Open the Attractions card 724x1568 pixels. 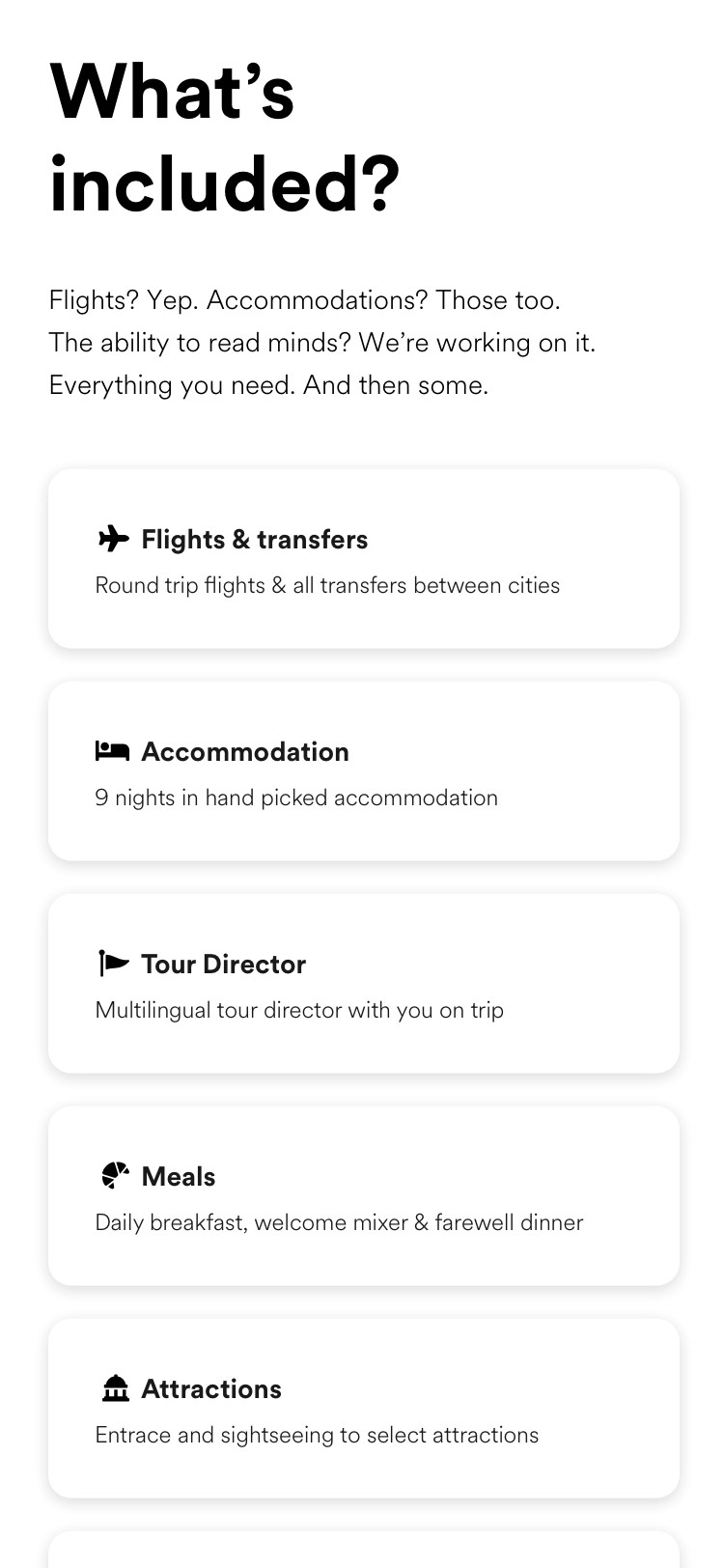coord(363,1409)
